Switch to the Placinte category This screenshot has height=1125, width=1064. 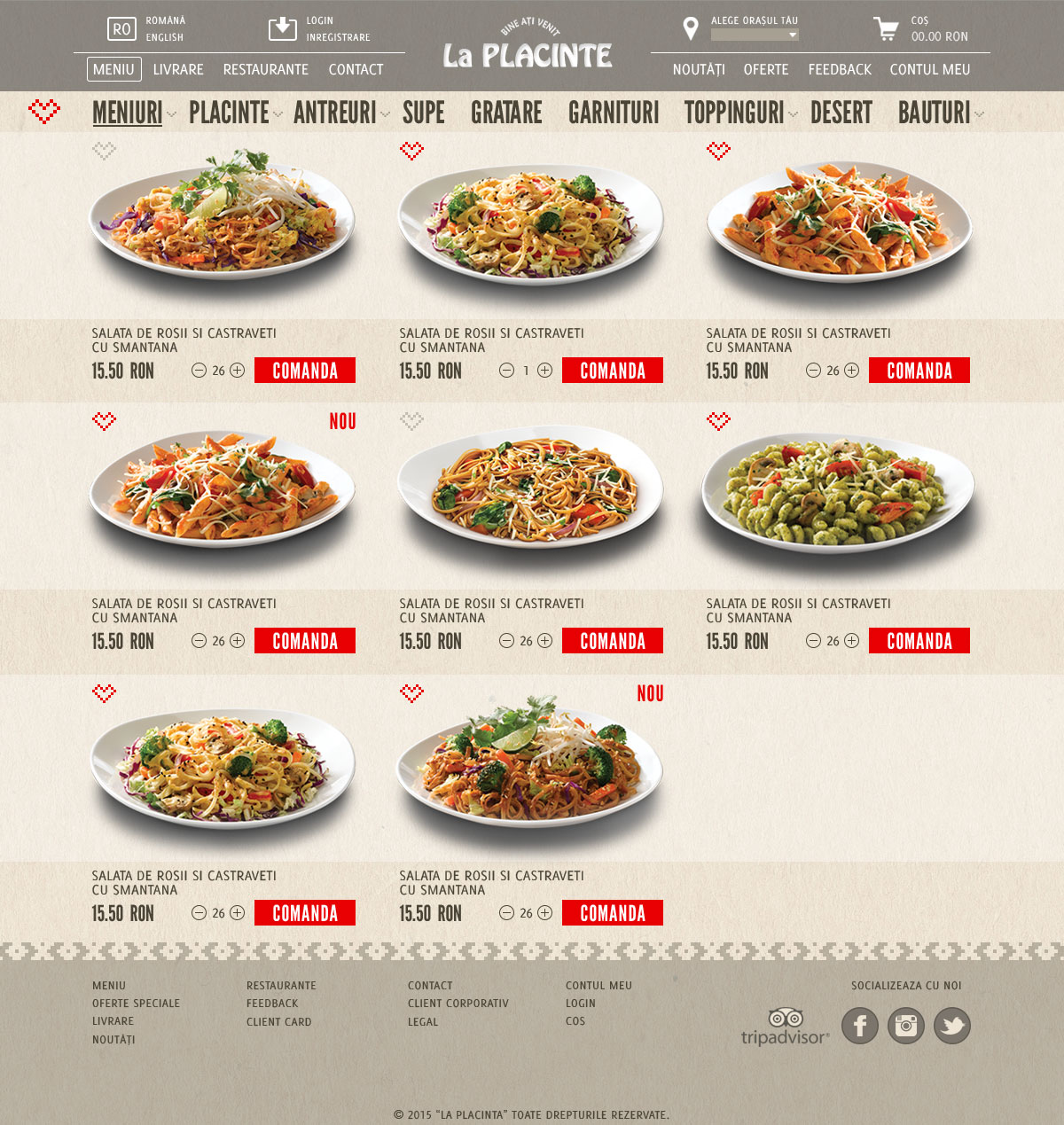click(x=229, y=113)
